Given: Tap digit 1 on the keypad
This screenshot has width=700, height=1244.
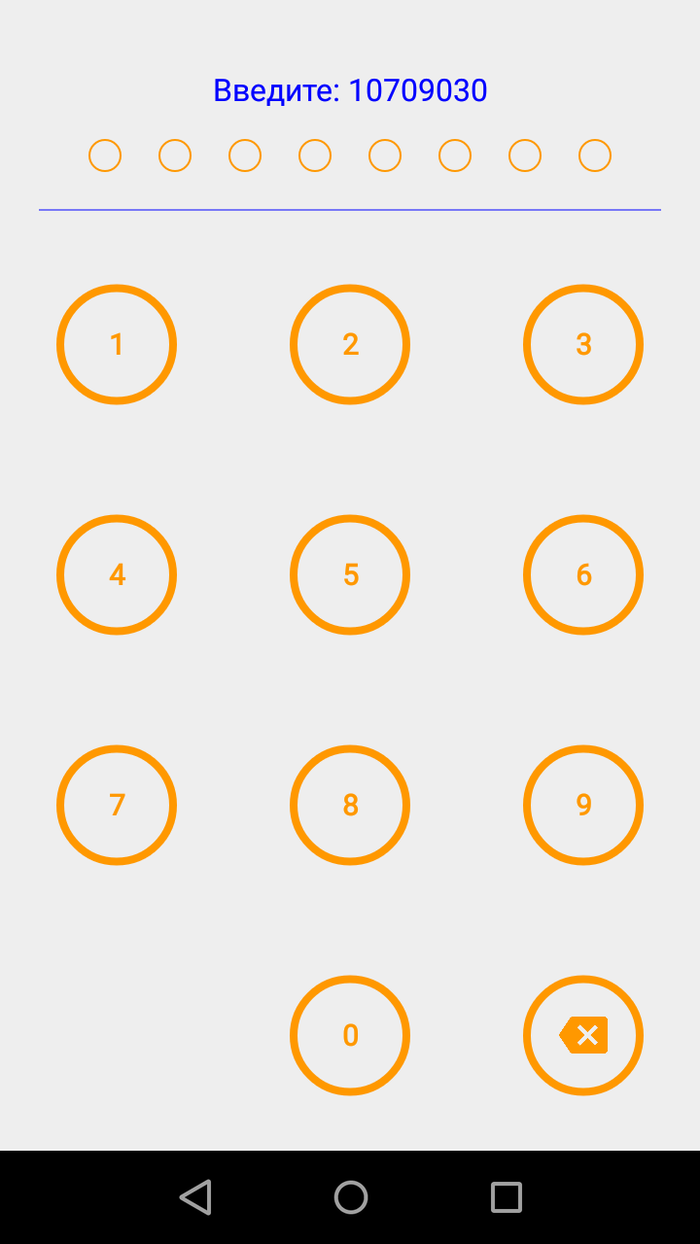Looking at the screenshot, I should click(117, 345).
